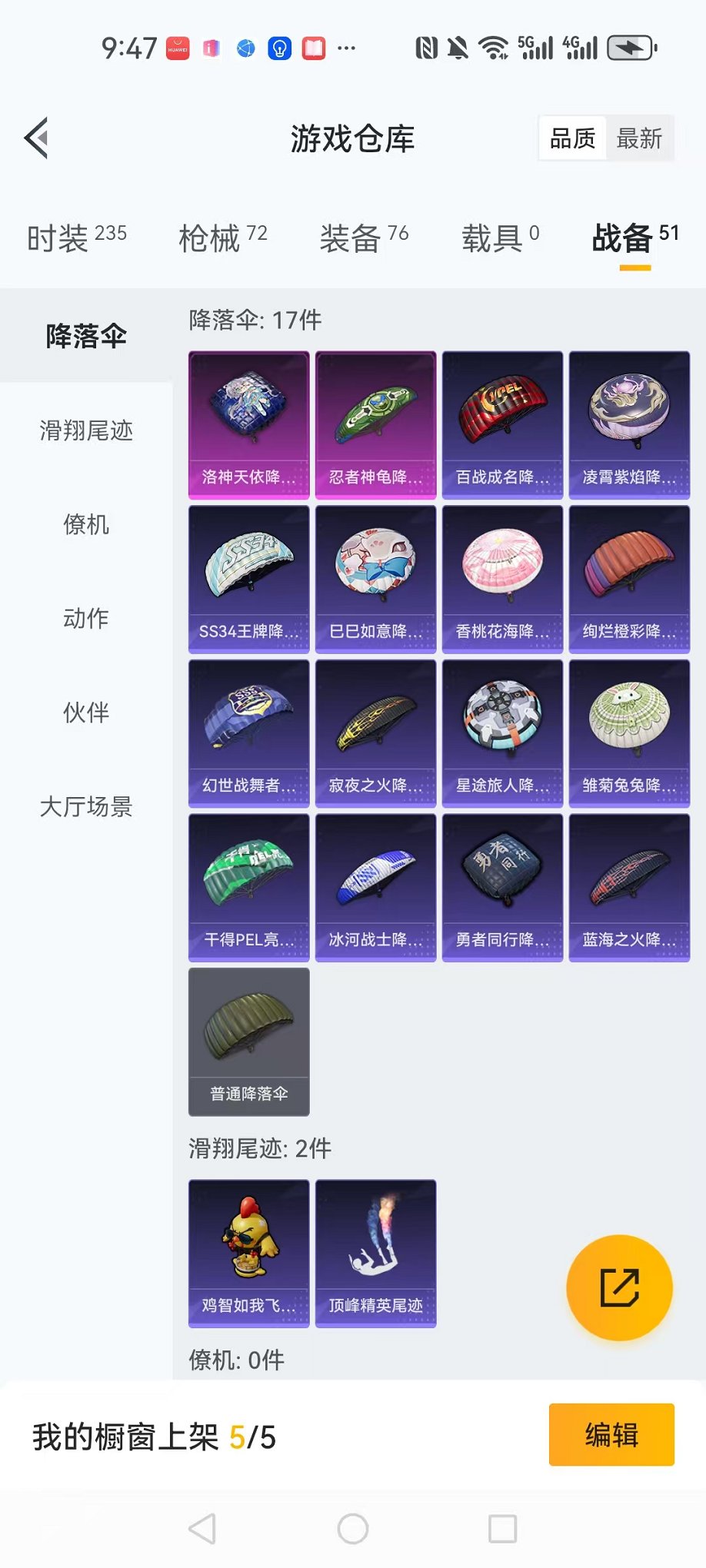Select 大厅场景 in the left sidebar
This screenshot has width=706, height=1568.
point(85,808)
